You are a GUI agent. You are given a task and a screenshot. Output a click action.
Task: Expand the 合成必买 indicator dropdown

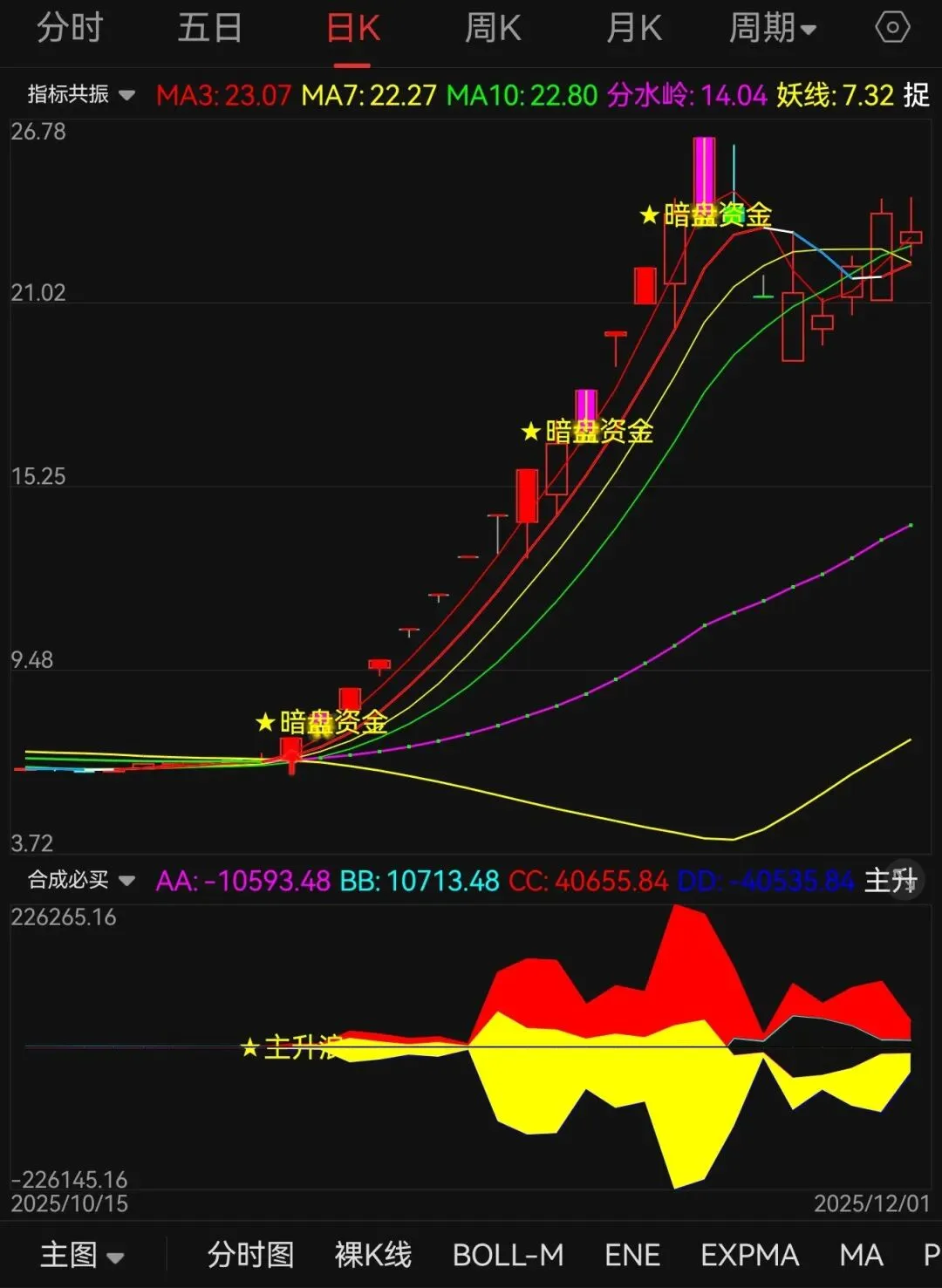pos(81,880)
